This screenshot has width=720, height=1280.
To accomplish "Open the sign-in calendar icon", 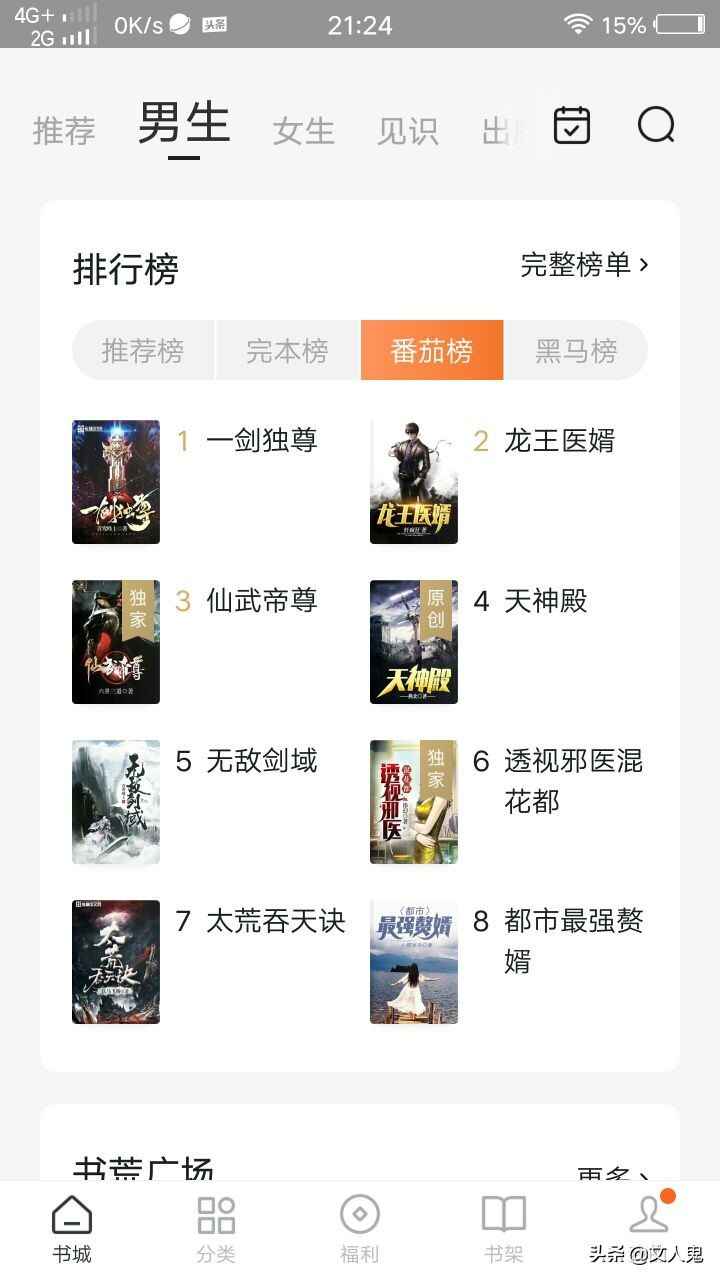I will pyautogui.click(x=571, y=125).
